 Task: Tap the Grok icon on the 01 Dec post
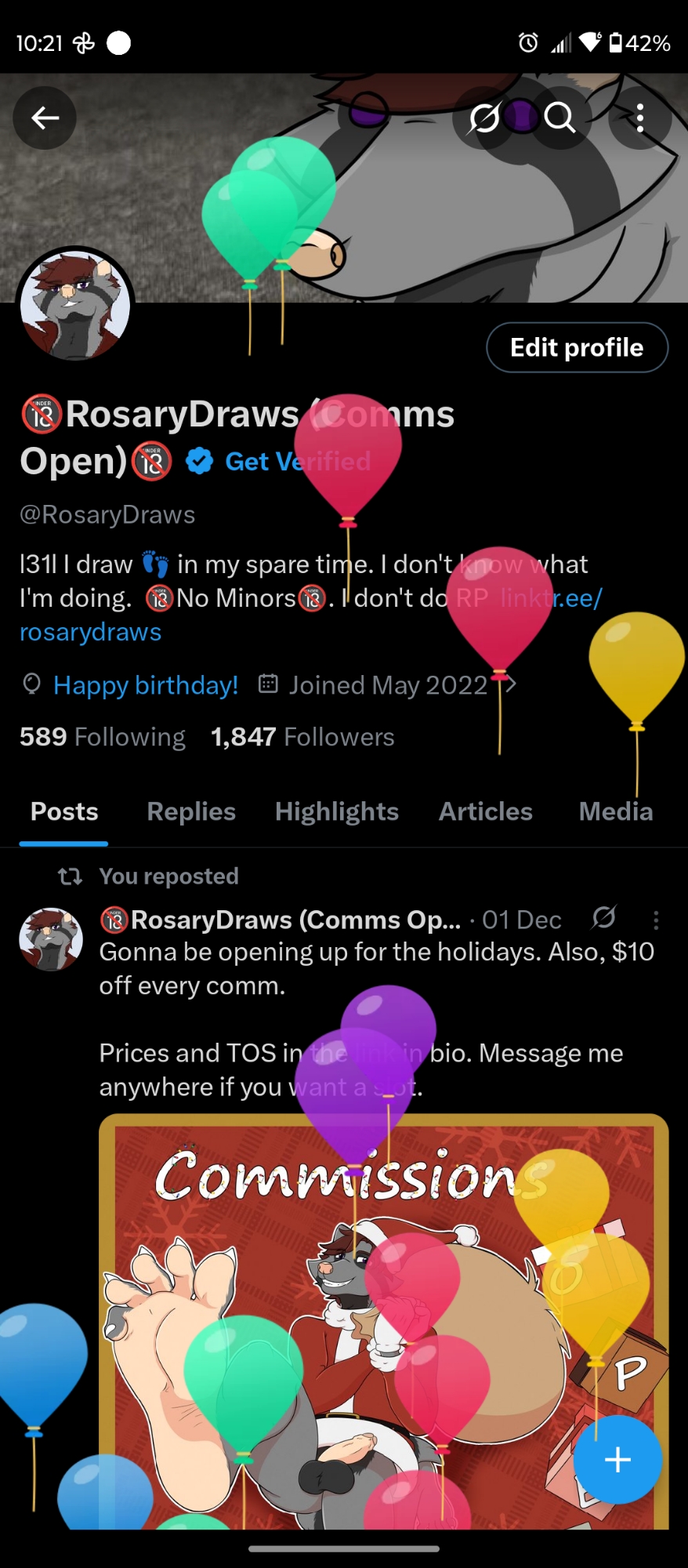point(604,917)
